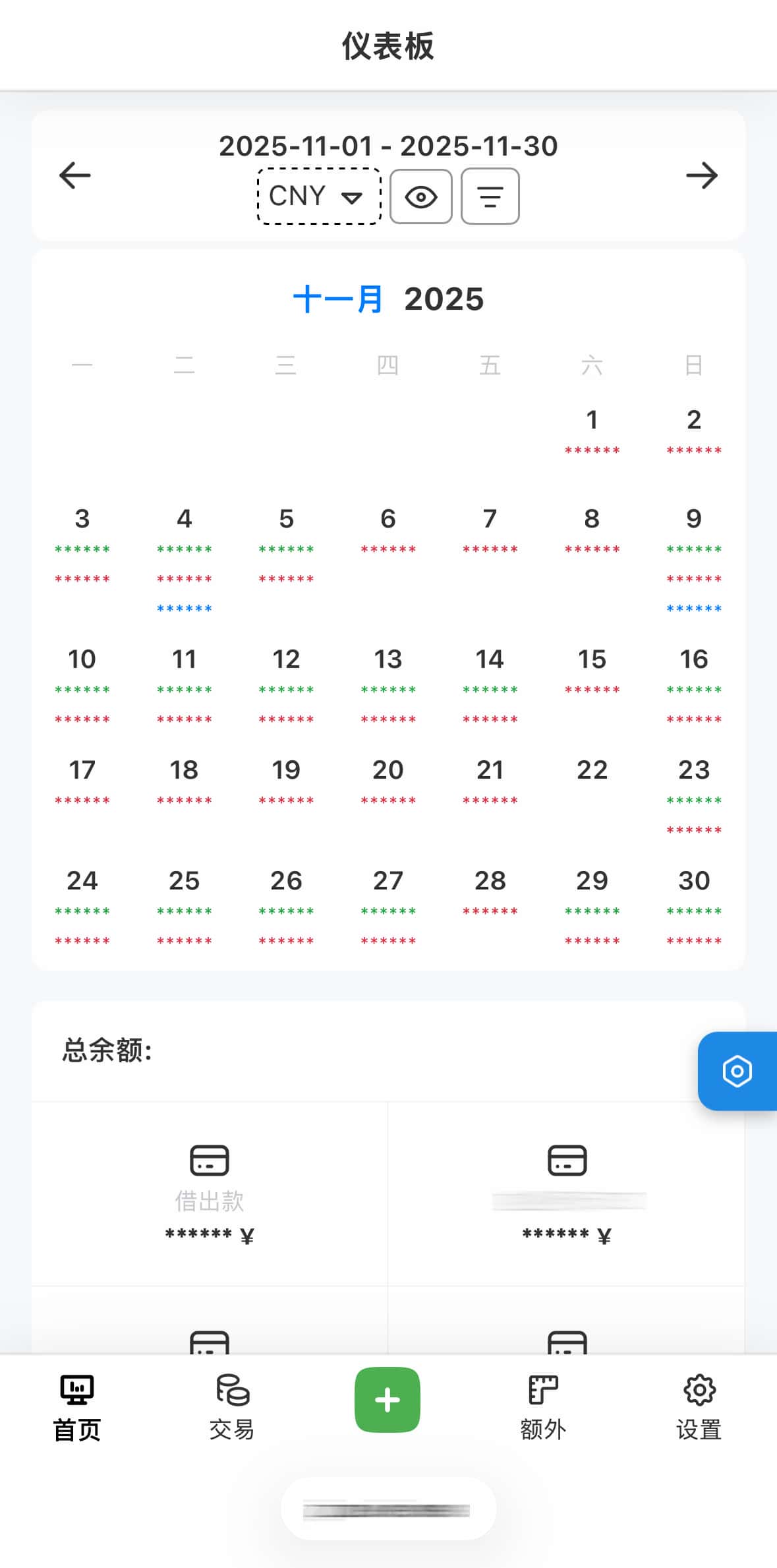Select day 30 on the calendar
The width and height of the screenshot is (777, 1568).
click(x=694, y=882)
